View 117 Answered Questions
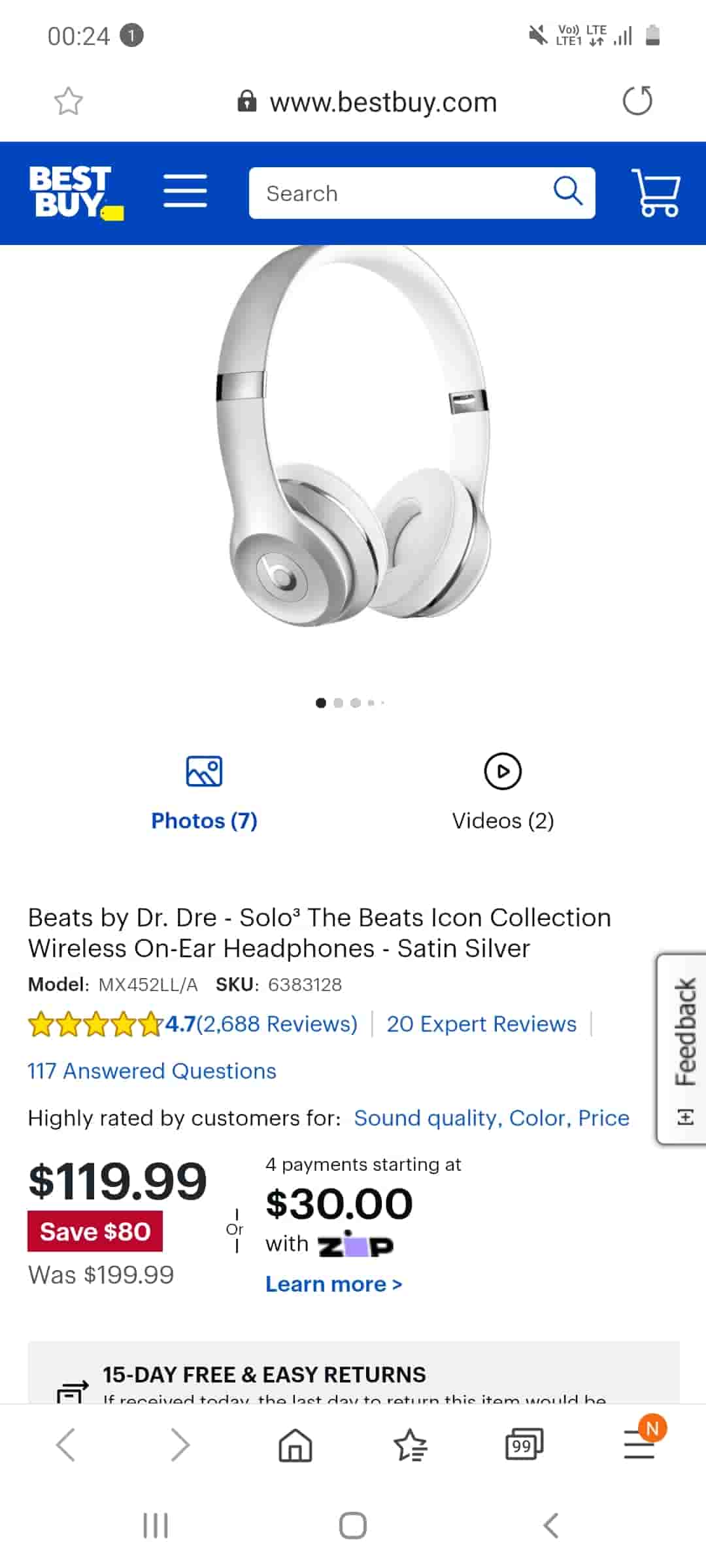The height and width of the screenshot is (1568, 706). point(152,1071)
